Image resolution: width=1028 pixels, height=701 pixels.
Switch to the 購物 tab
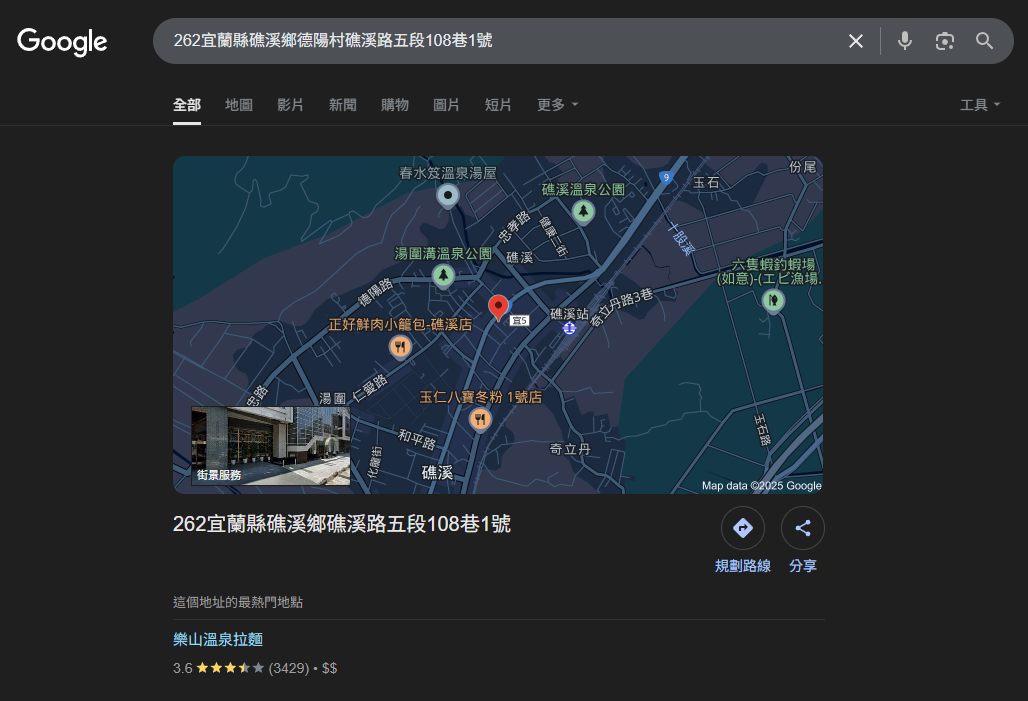point(395,105)
